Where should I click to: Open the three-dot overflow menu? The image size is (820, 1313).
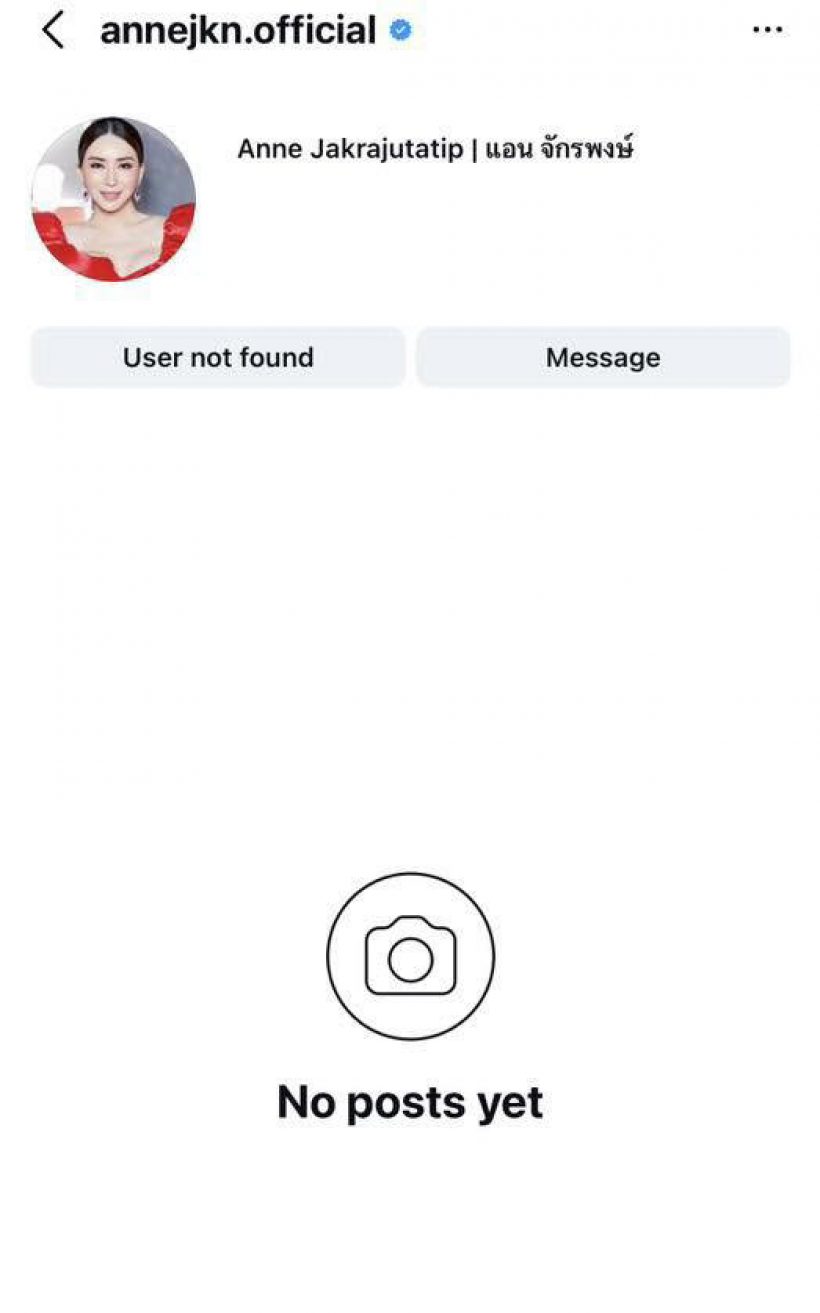(x=767, y=30)
